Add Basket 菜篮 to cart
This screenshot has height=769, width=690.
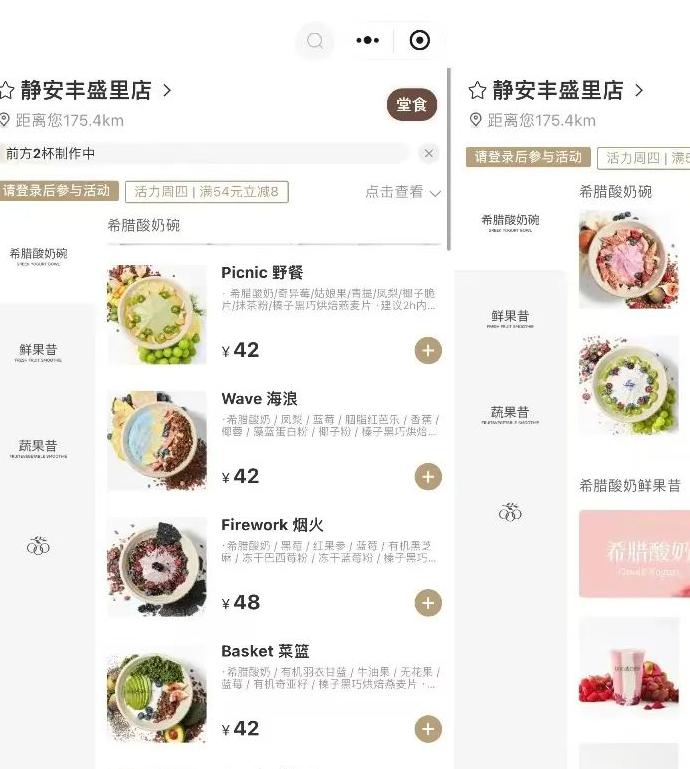[x=428, y=728]
